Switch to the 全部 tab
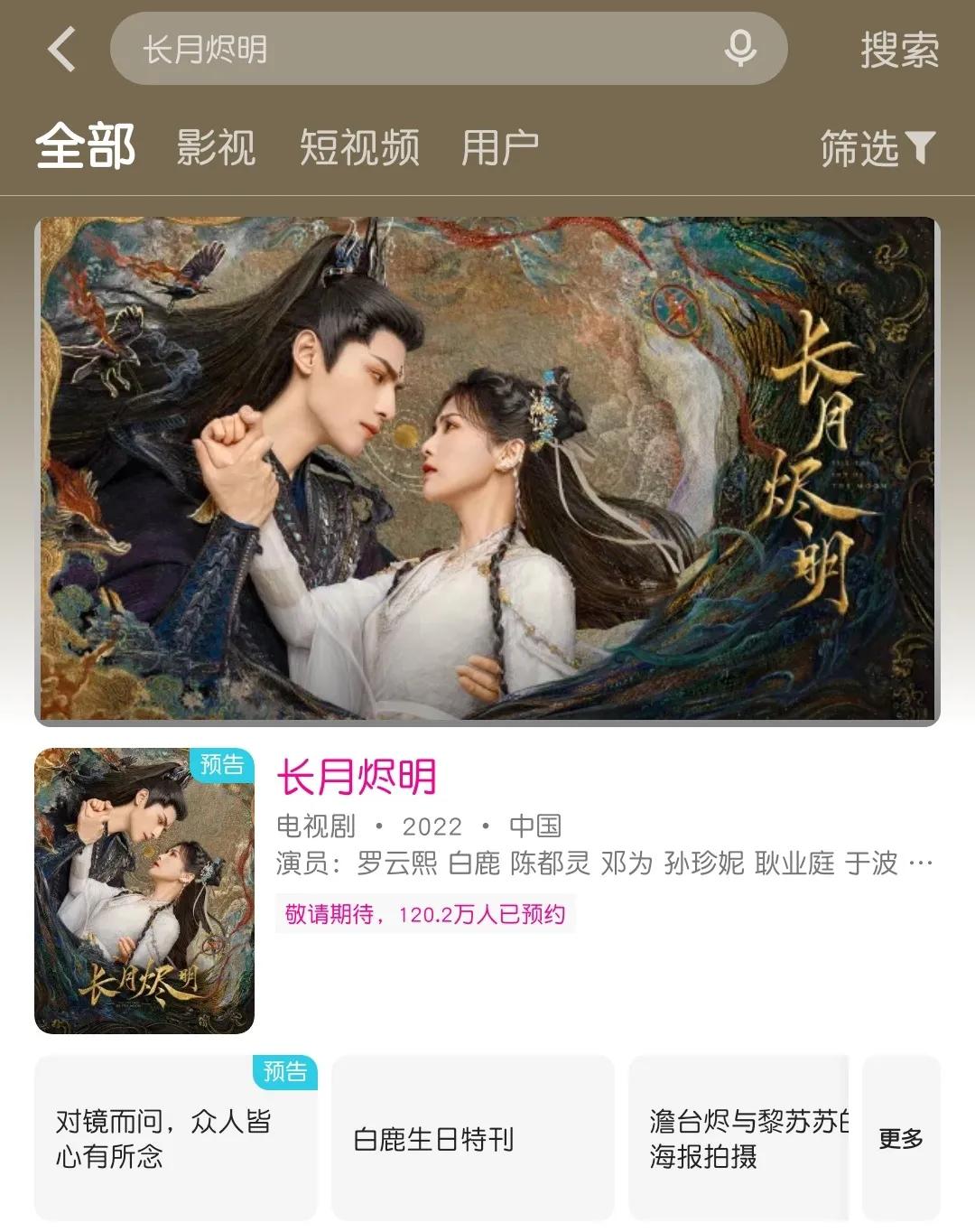 tap(86, 146)
